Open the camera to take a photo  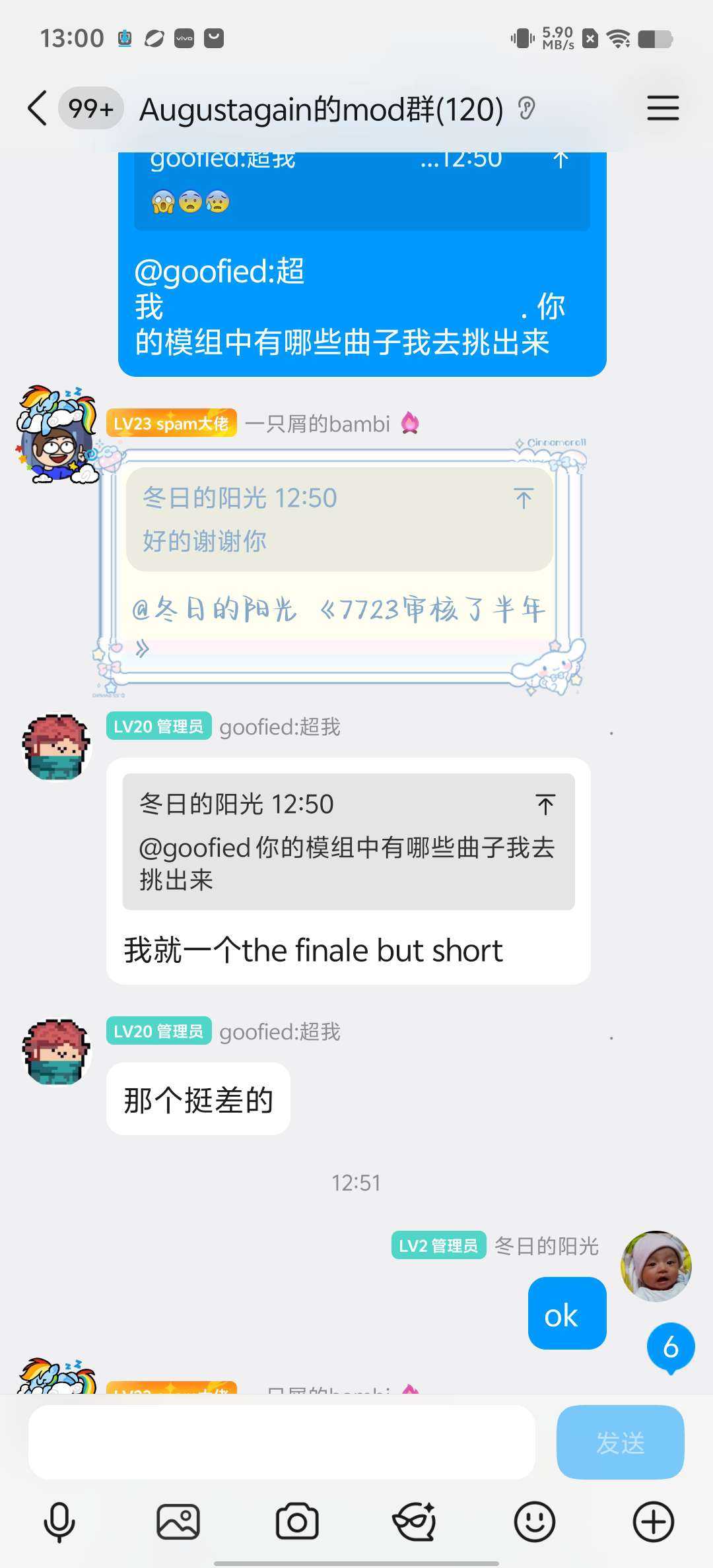coord(297,1522)
